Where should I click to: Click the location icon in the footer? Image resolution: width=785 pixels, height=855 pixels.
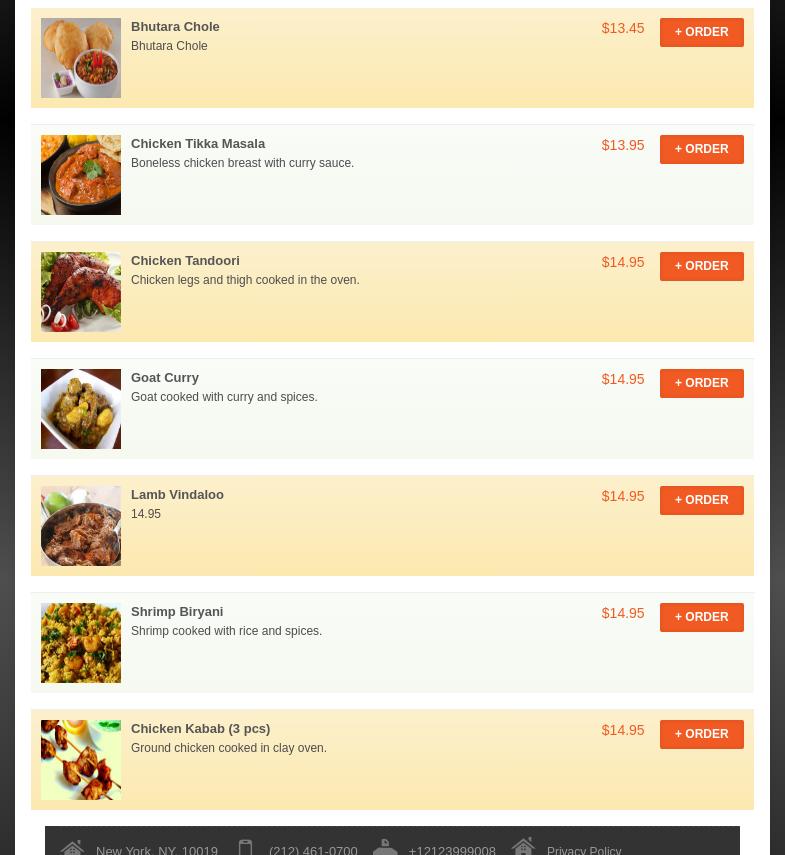click(x=72, y=846)
